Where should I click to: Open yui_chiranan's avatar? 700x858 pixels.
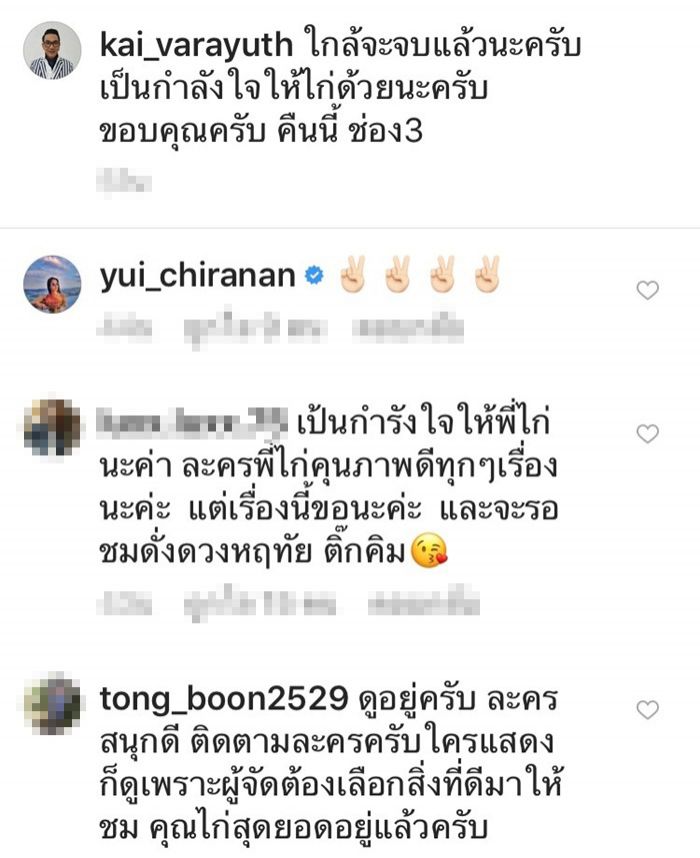coord(52,284)
